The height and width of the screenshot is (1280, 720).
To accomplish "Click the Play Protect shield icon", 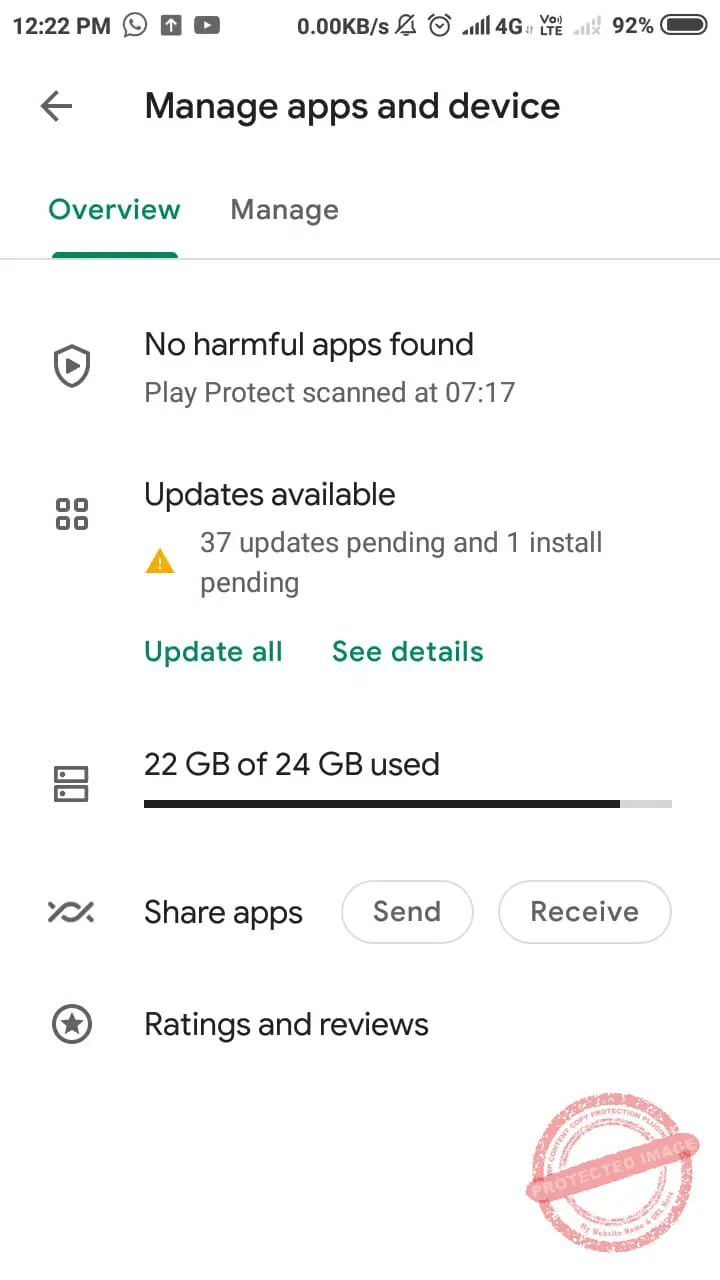I will 71,366.
